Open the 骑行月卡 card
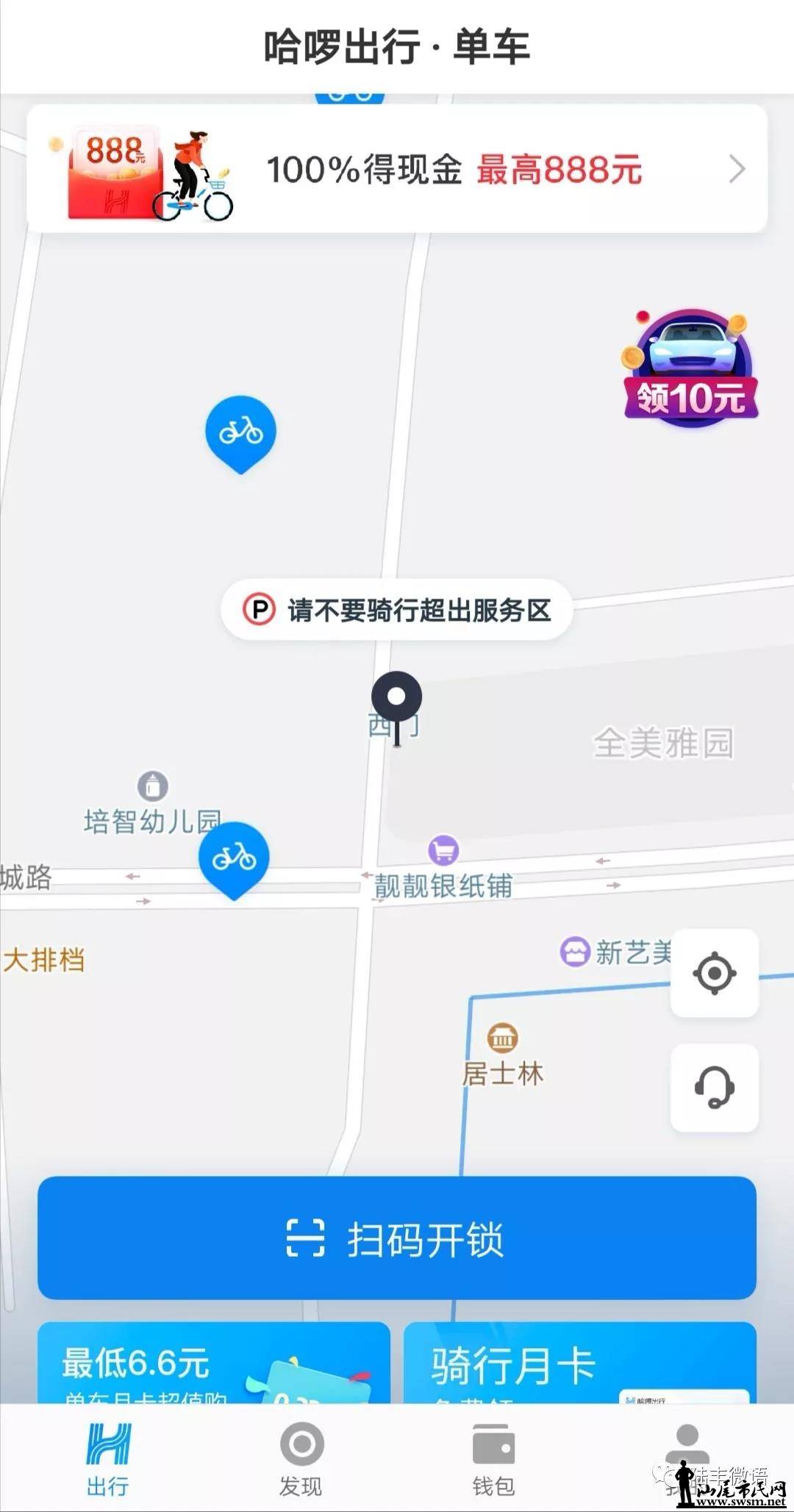794x1512 pixels. tap(579, 1363)
